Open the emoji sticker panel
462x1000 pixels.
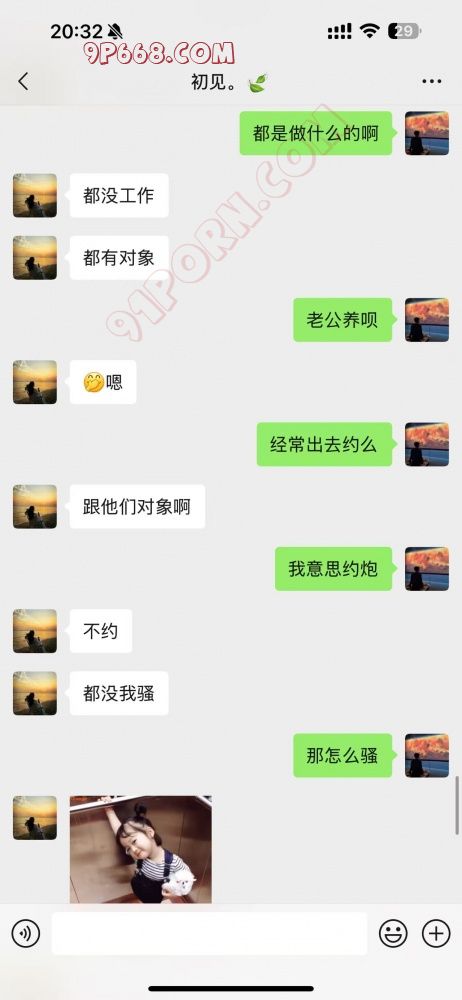pyautogui.click(x=393, y=934)
